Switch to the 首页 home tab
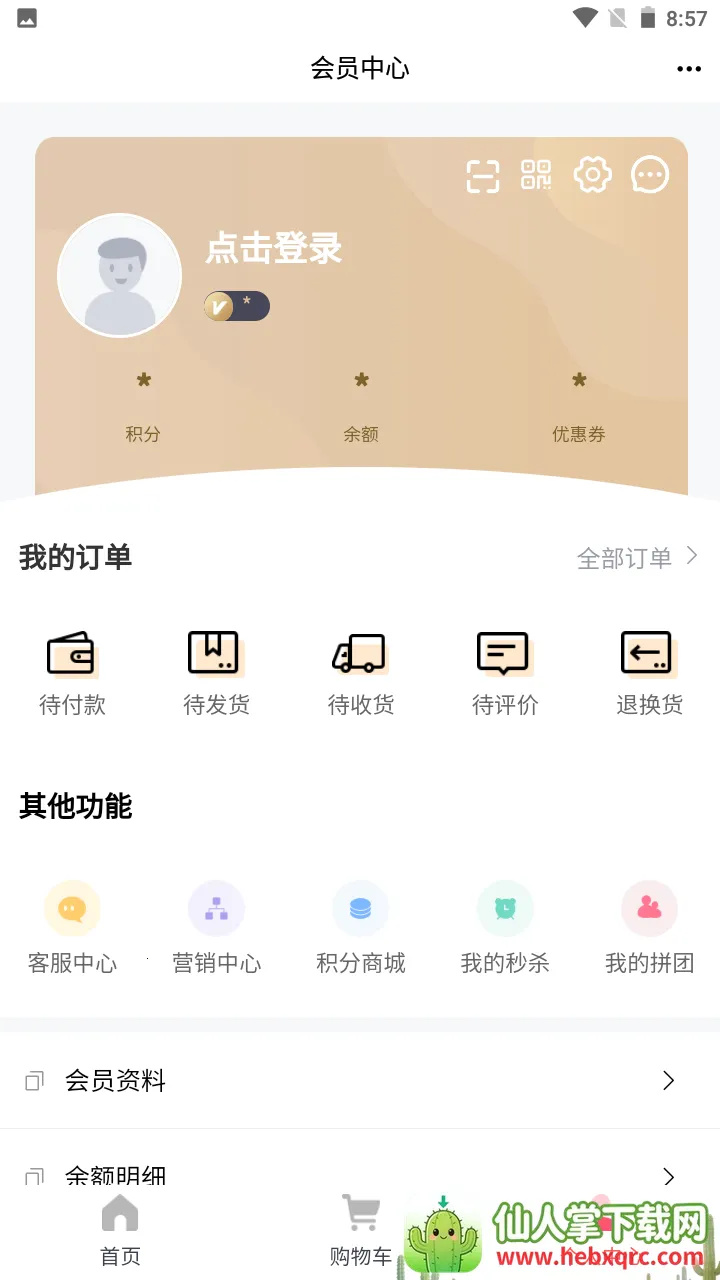 click(x=120, y=1230)
